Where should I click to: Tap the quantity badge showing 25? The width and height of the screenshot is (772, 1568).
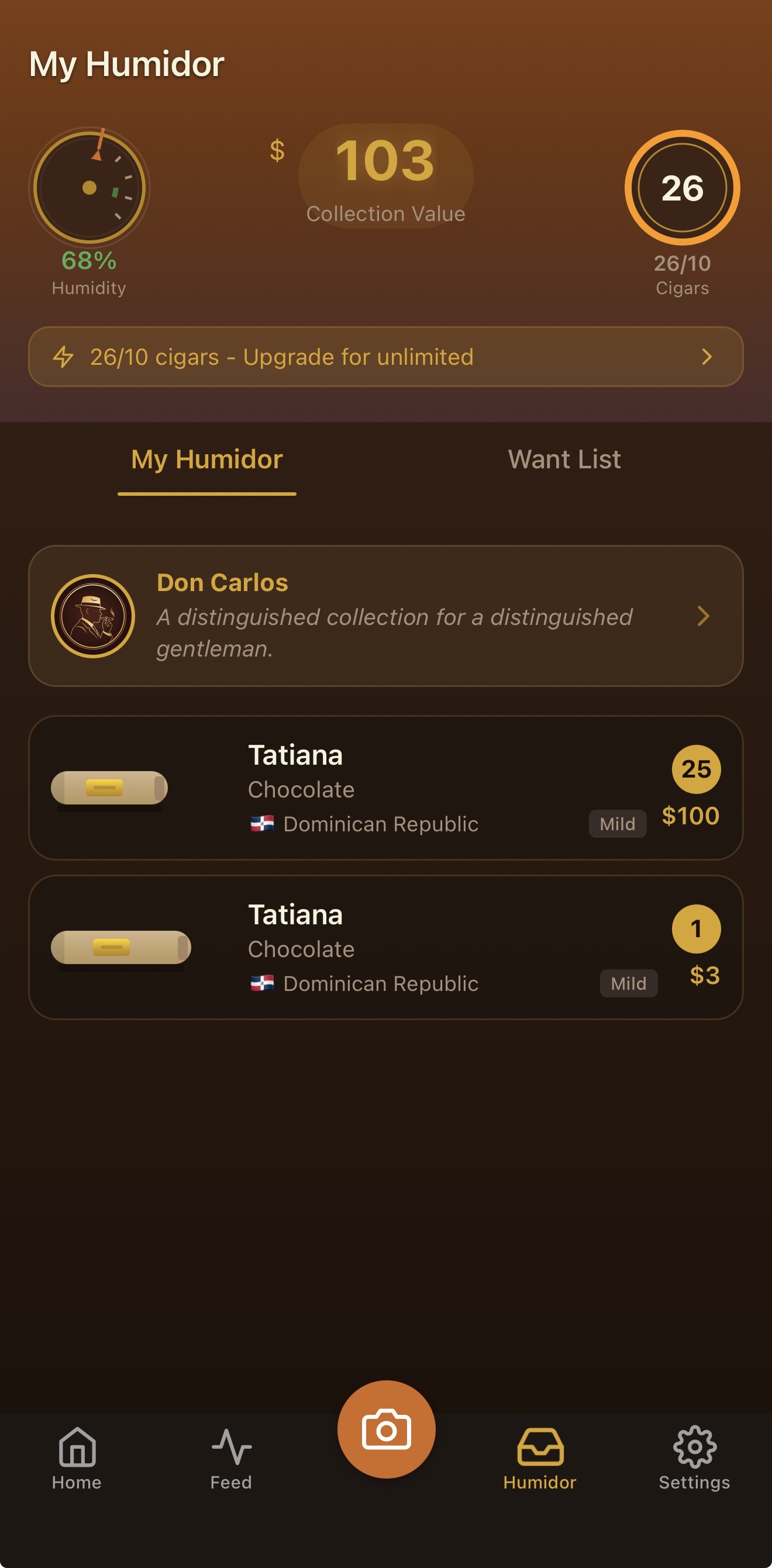pyautogui.click(x=696, y=769)
